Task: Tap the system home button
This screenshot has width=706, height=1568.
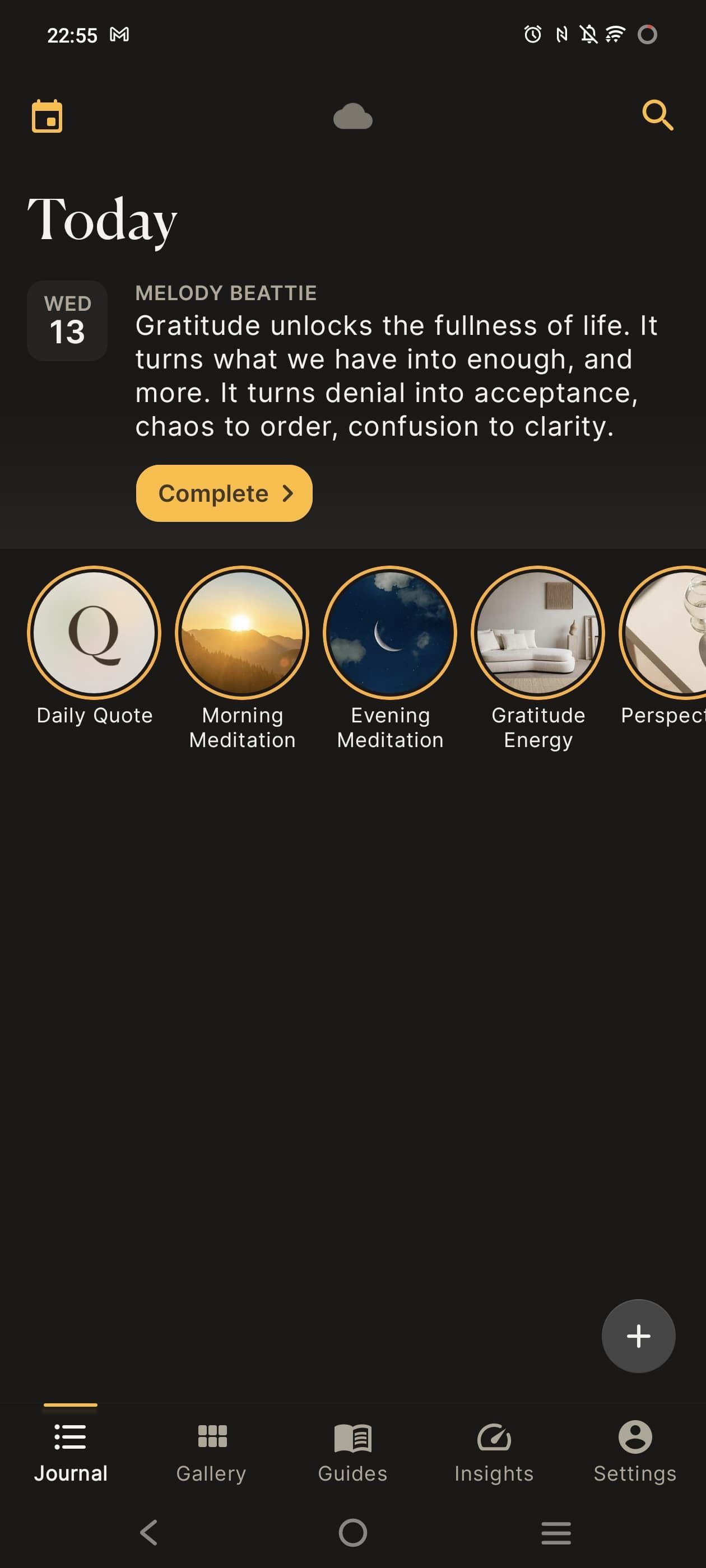Action: pyautogui.click(x=352, y=1532)
